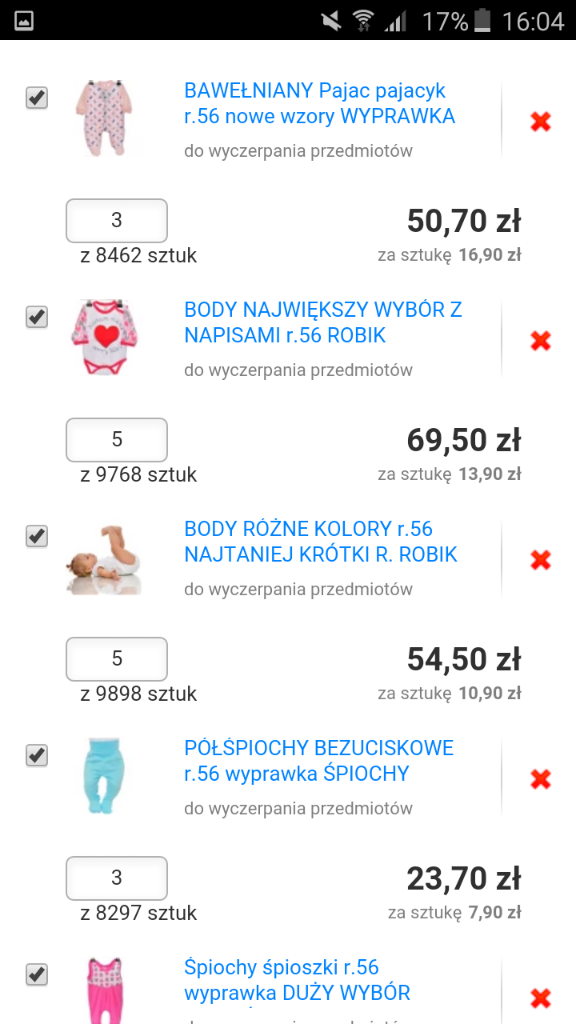Uncheck the BODY NAJWIĘKSZY WYBÓR item checkbox
This screenshot has width=576, height=1024.
click(37, 317)
